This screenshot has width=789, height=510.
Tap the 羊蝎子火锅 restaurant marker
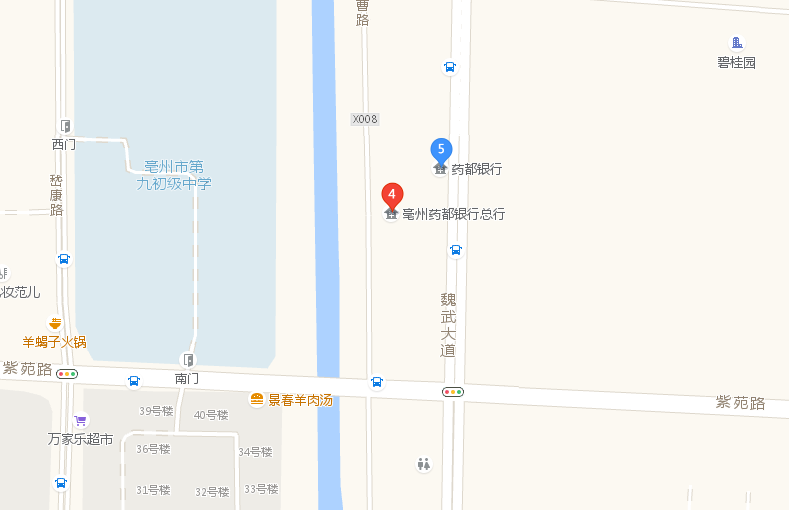point(55,324)
